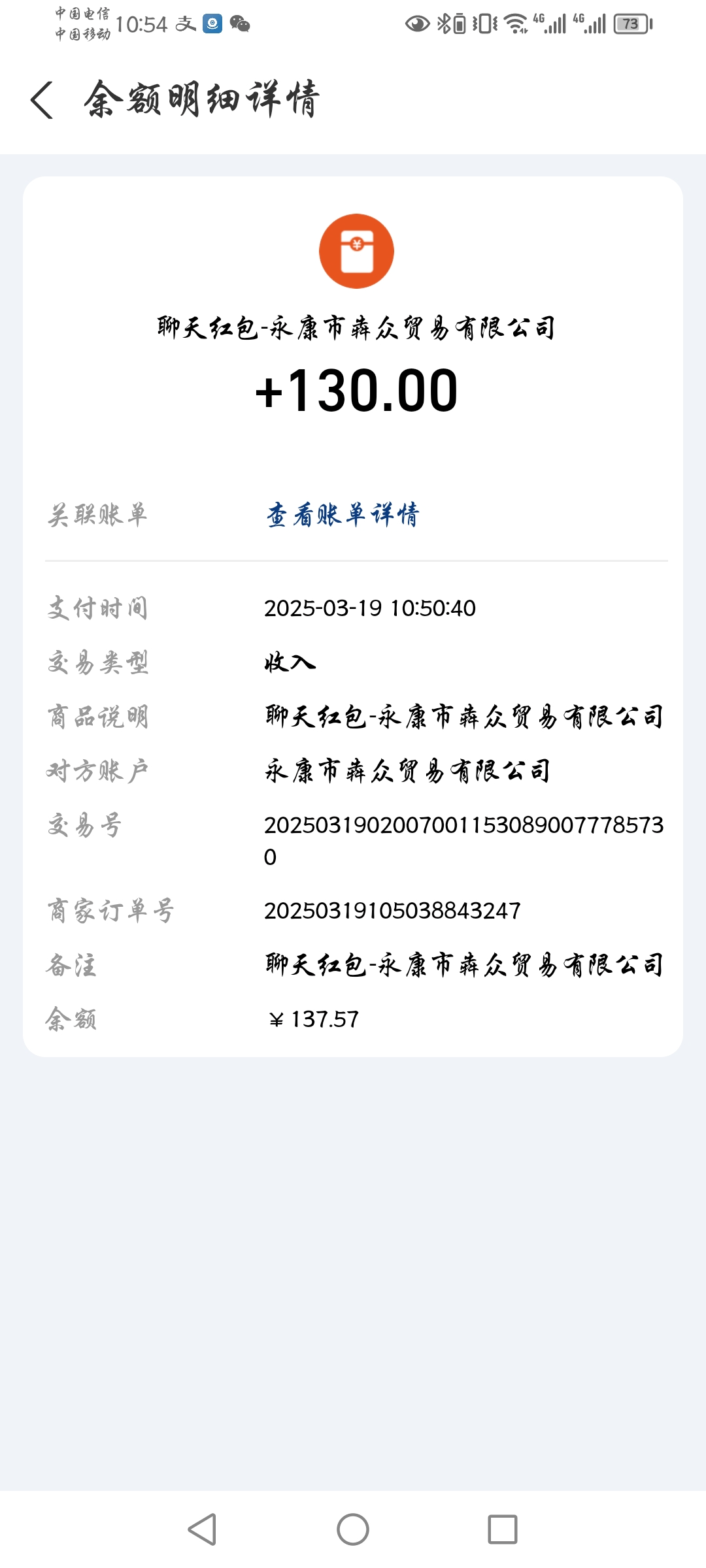
Task: Tap the 聊天红包 merchant title text
Action: (353, 330)
